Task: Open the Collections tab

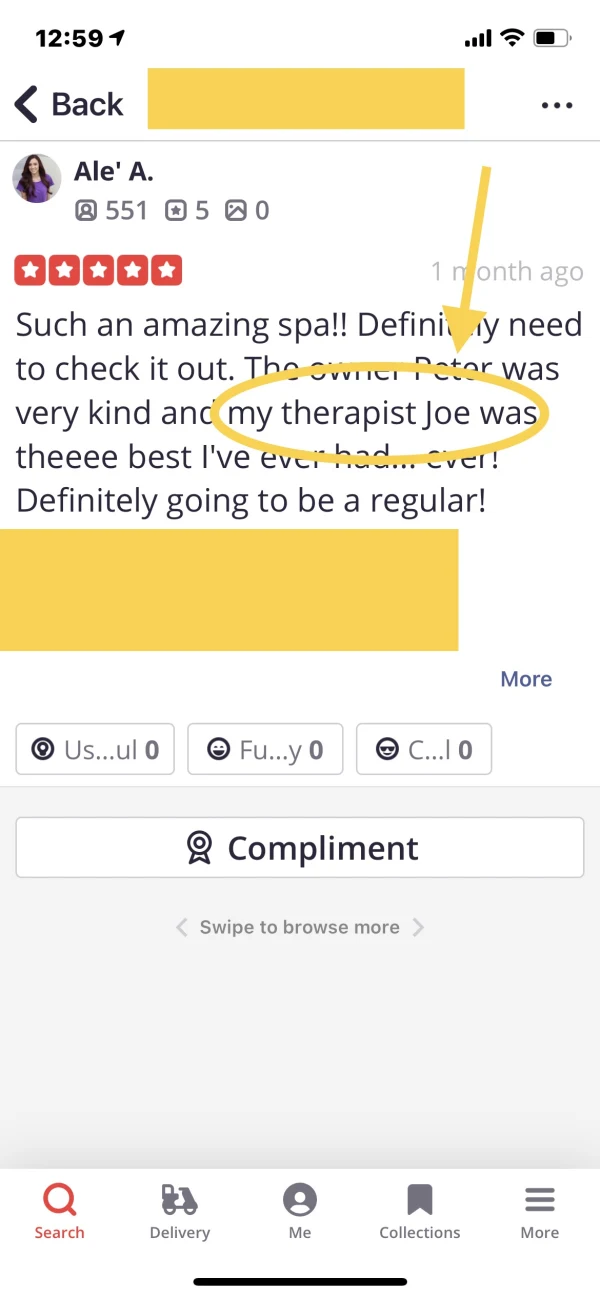Action: click(420, 1212)
